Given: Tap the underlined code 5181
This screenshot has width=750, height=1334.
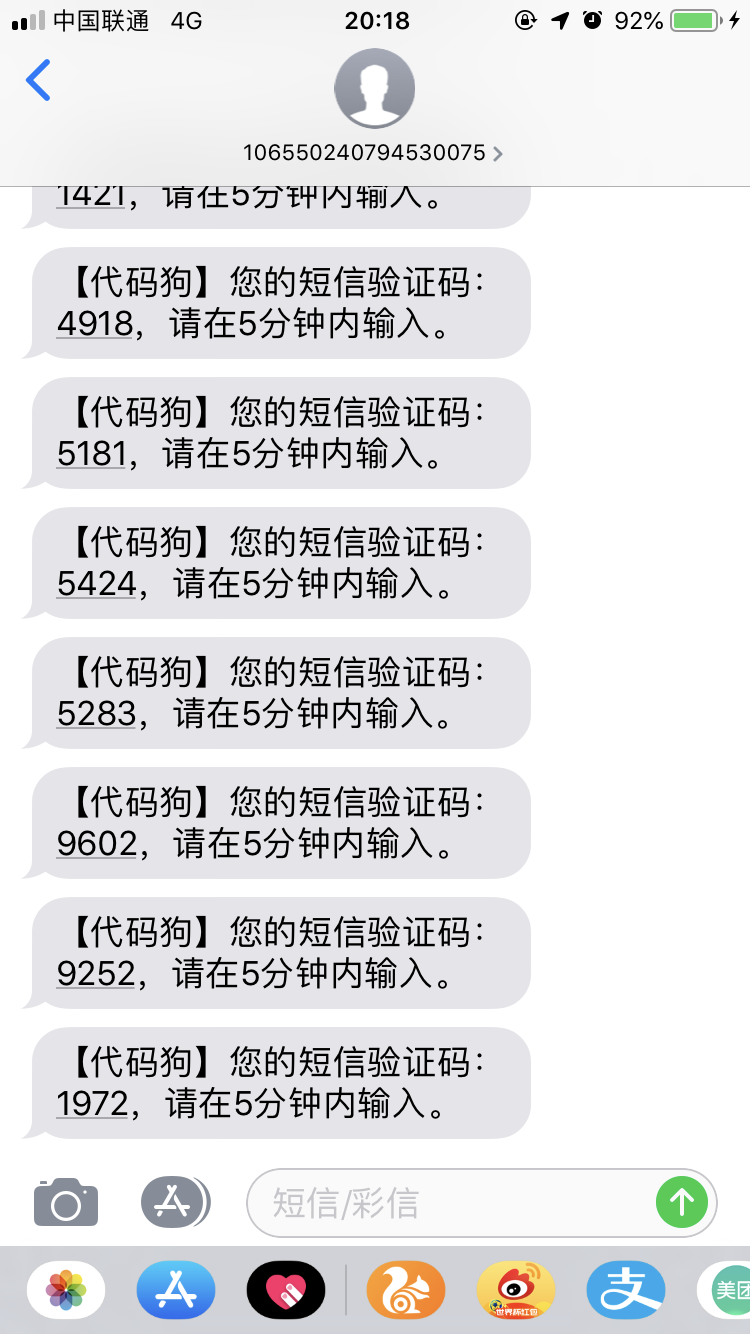Looking at the screenshot, I should pyautogui.click(x=91, y=454).
